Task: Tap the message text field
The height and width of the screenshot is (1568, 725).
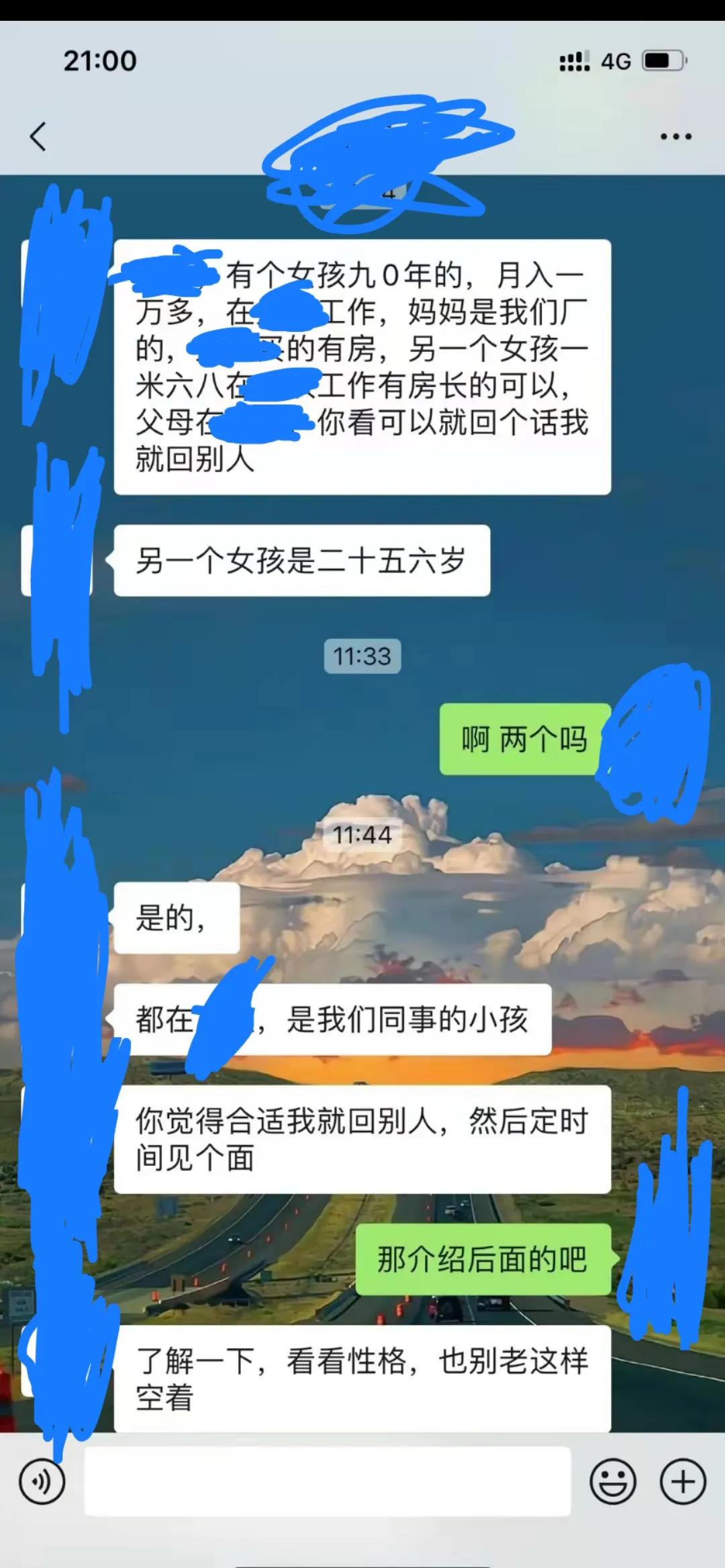Action: click(327, 1481)
